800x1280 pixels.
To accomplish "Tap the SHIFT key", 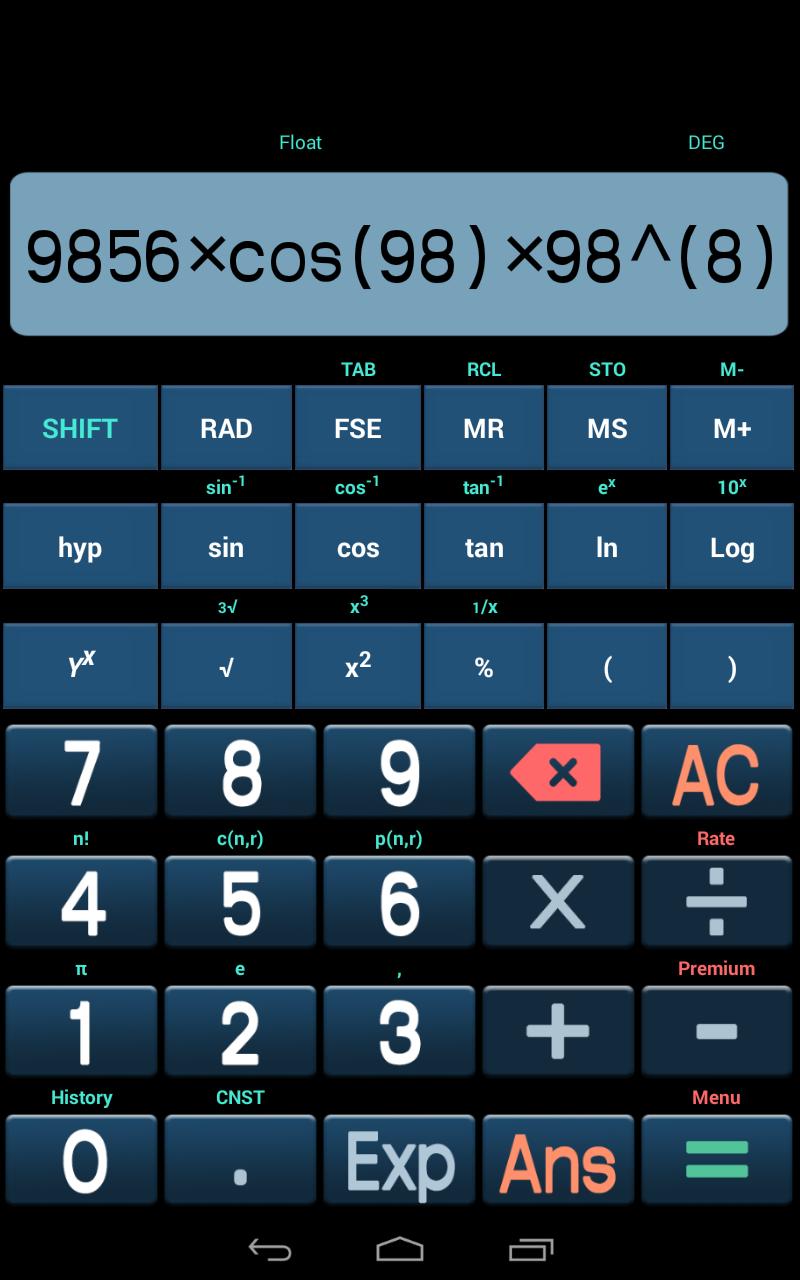I will coord(80,428).
